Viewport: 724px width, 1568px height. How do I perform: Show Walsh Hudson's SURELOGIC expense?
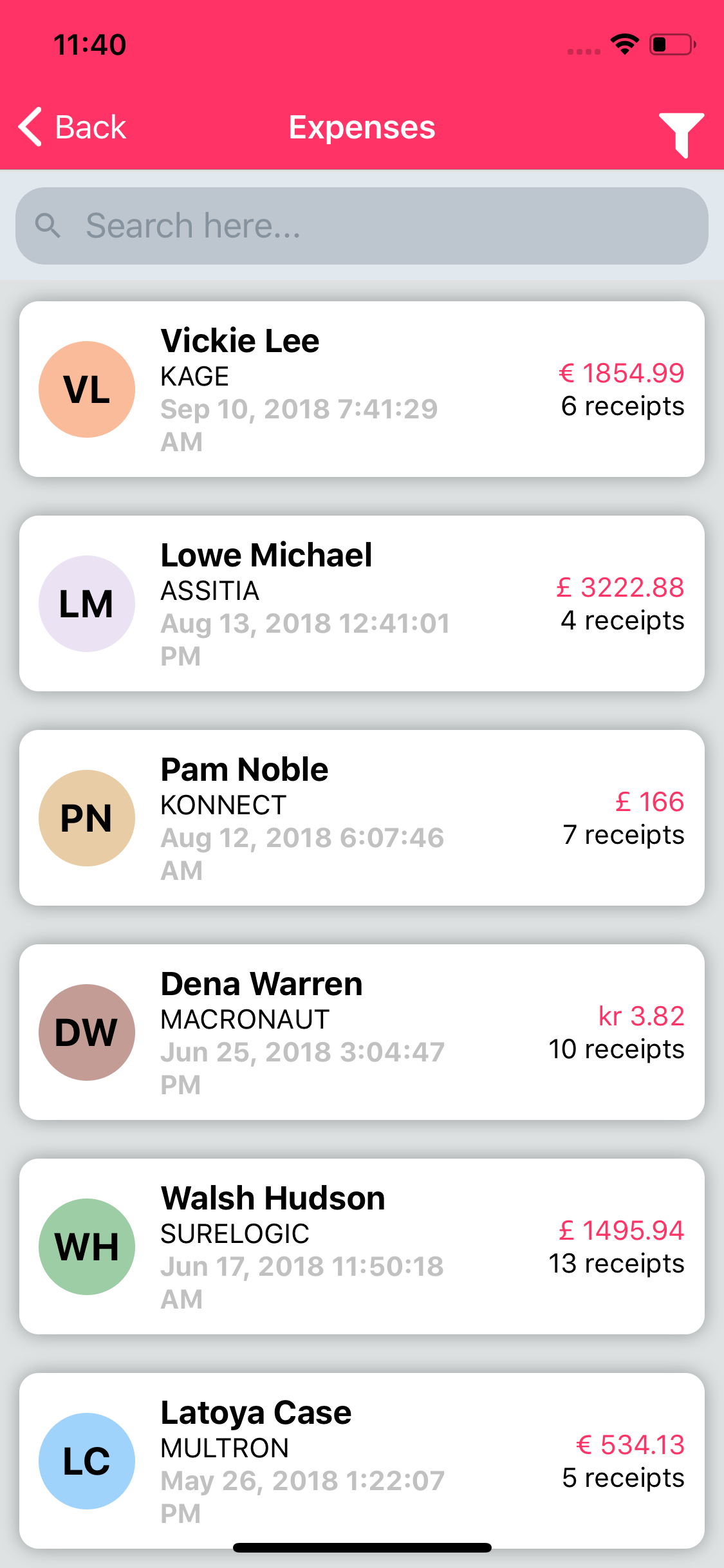tap(362, 1247)
